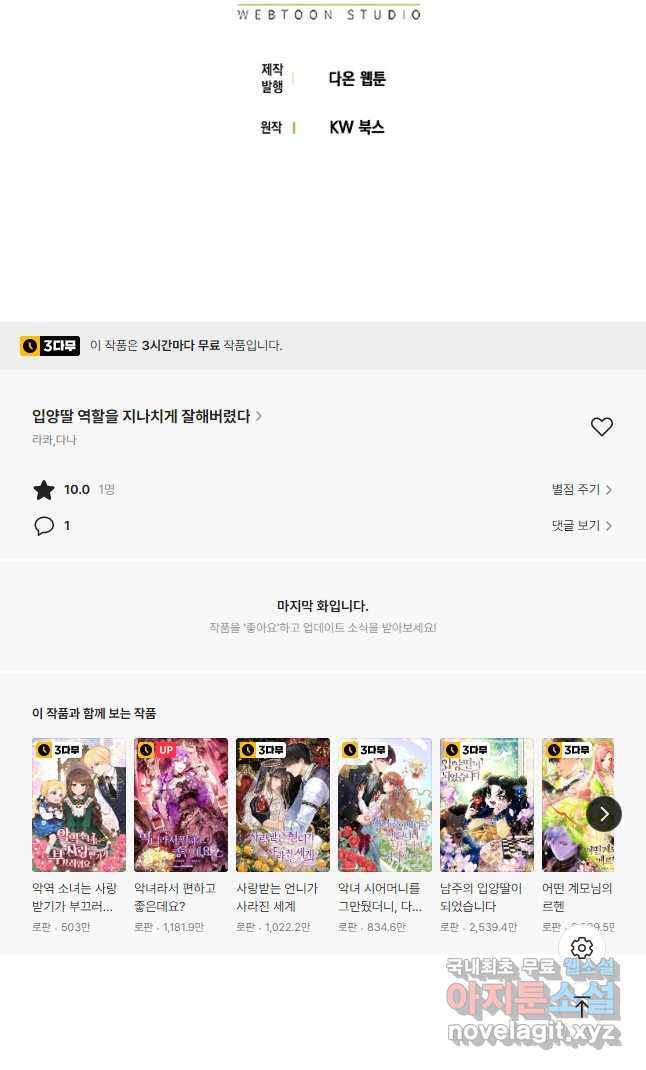The image size is (646, 1070).
Task: Like this webtoon with the heart icon
Action: pyautogui.click(x=601, y=427)
